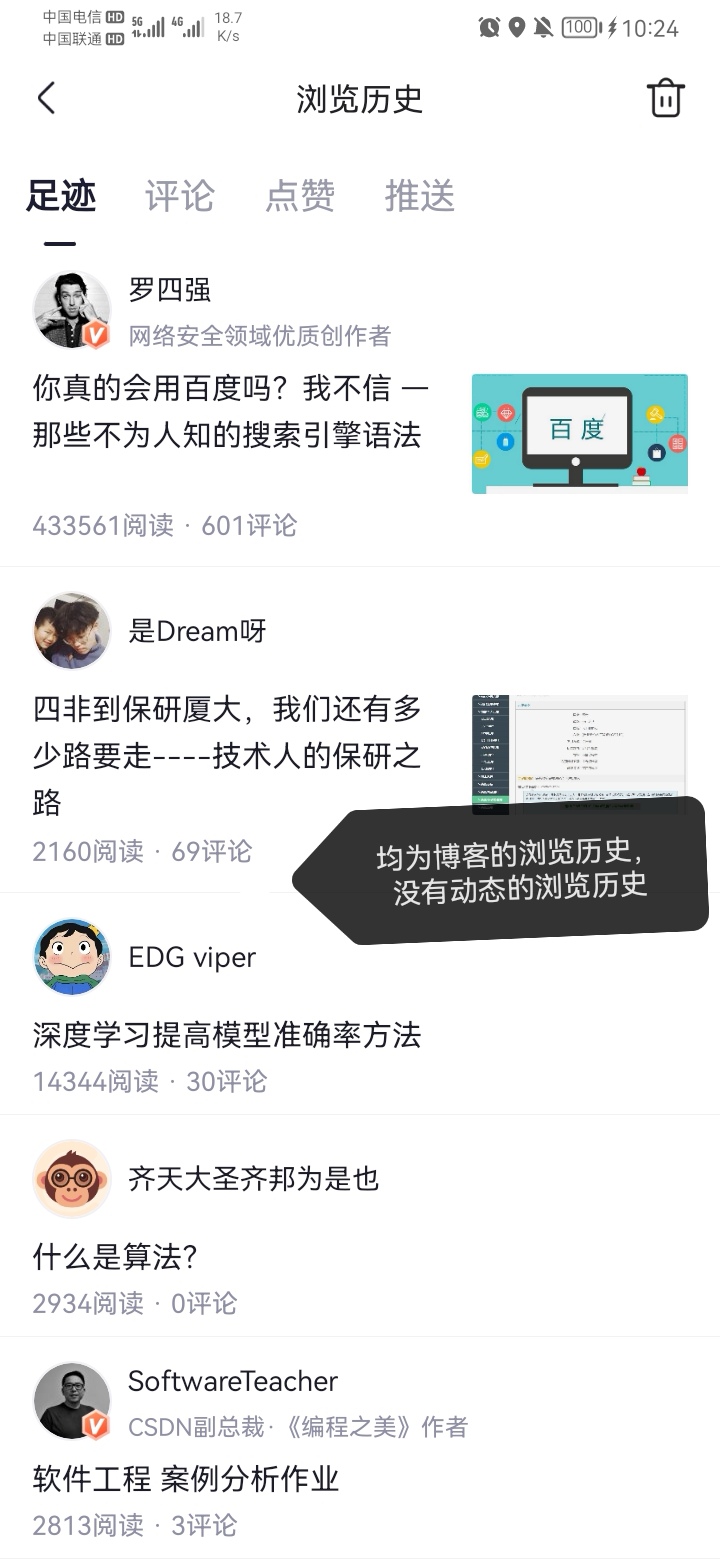View EDG viper's profile avatar

[x=71, y=957]
